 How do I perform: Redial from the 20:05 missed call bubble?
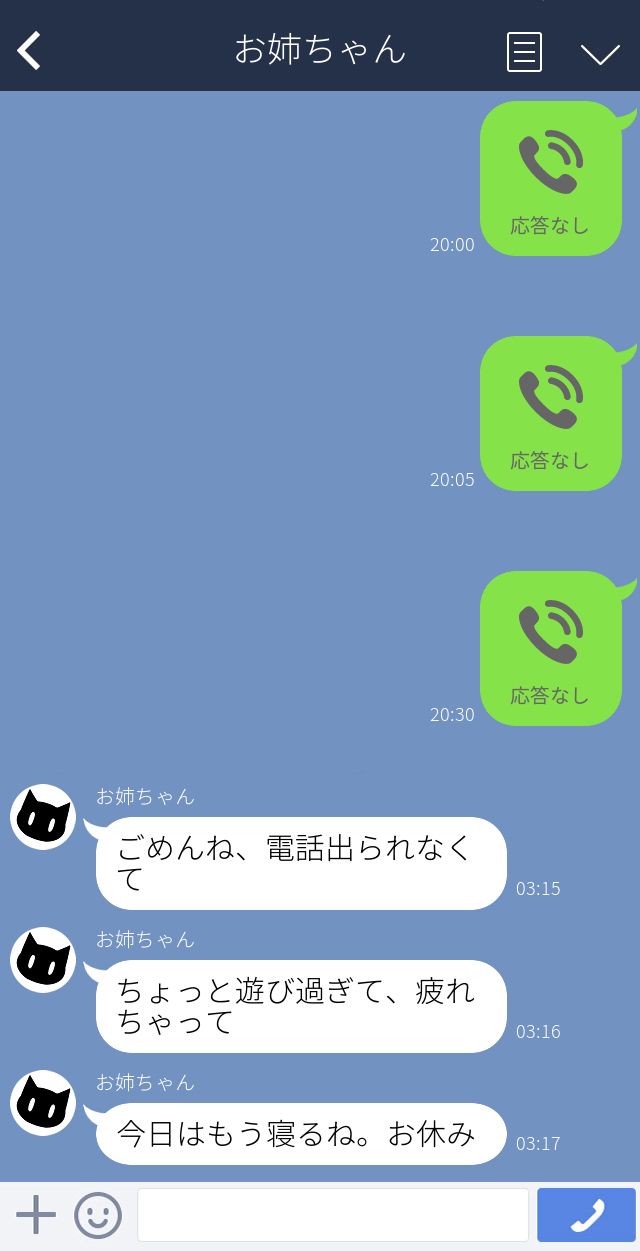tap(550, 414)
